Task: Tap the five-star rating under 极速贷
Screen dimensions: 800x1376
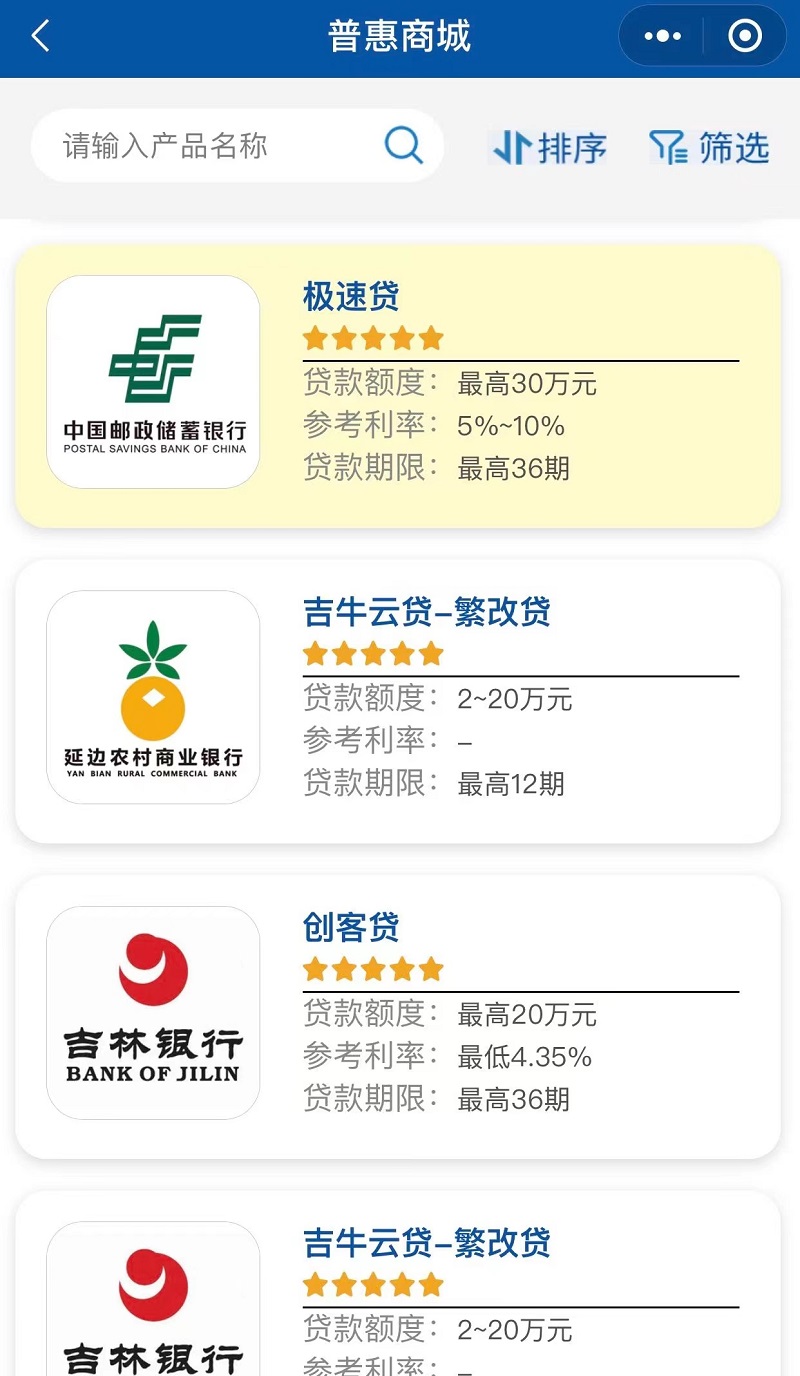Action: [373, 338]
